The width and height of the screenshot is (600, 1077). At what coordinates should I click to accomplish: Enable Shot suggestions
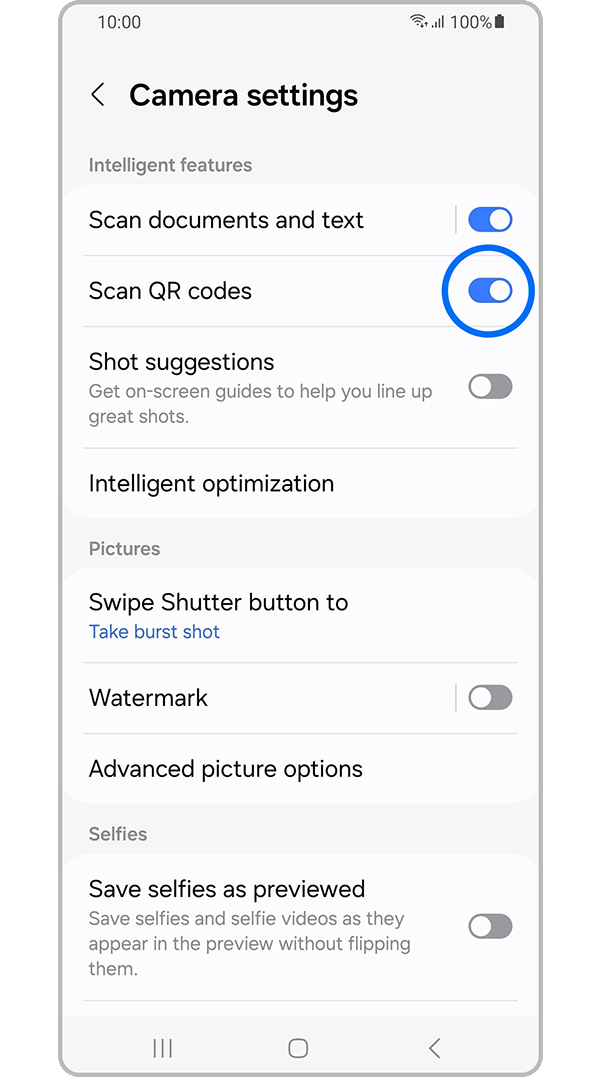click(490, 387)
